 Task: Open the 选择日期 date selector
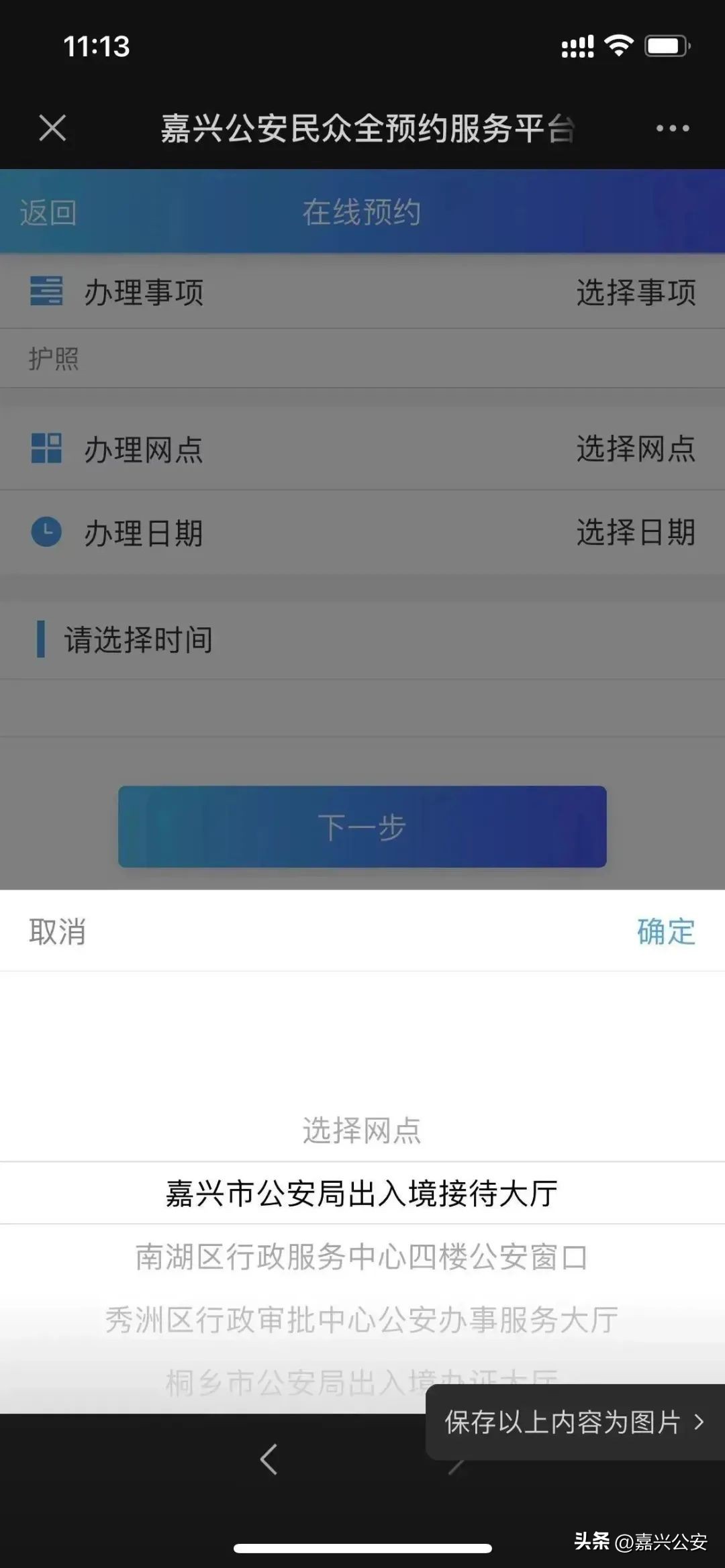(636, 532)
